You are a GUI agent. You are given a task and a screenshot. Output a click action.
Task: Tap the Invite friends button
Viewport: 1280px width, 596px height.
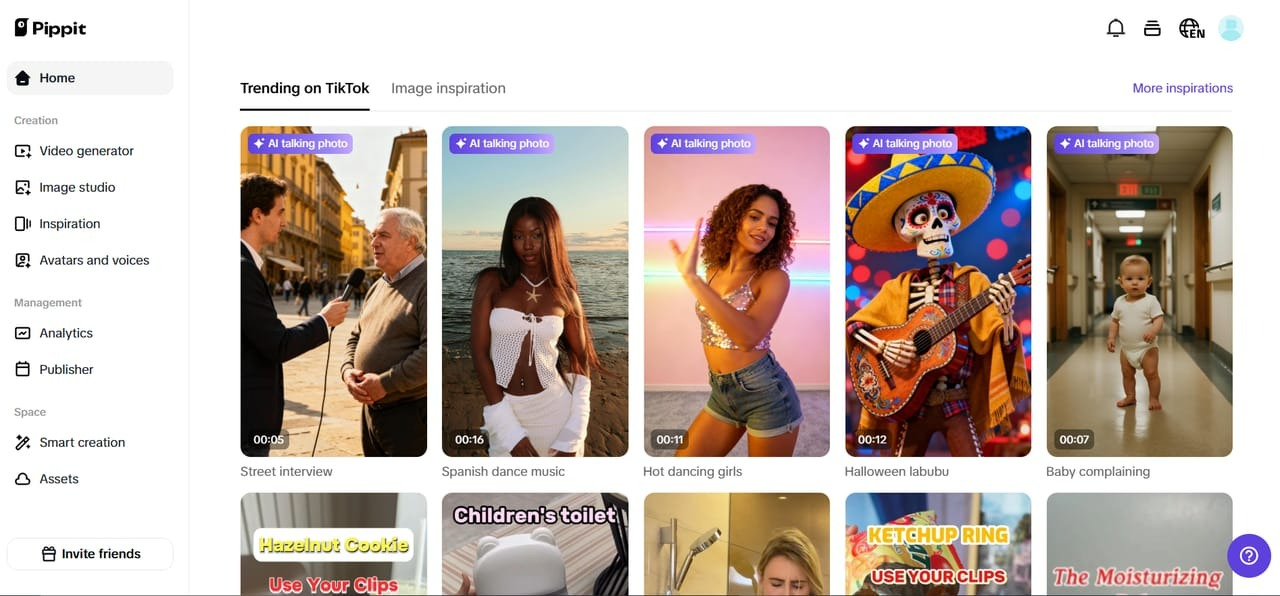(x=90, y=554)
